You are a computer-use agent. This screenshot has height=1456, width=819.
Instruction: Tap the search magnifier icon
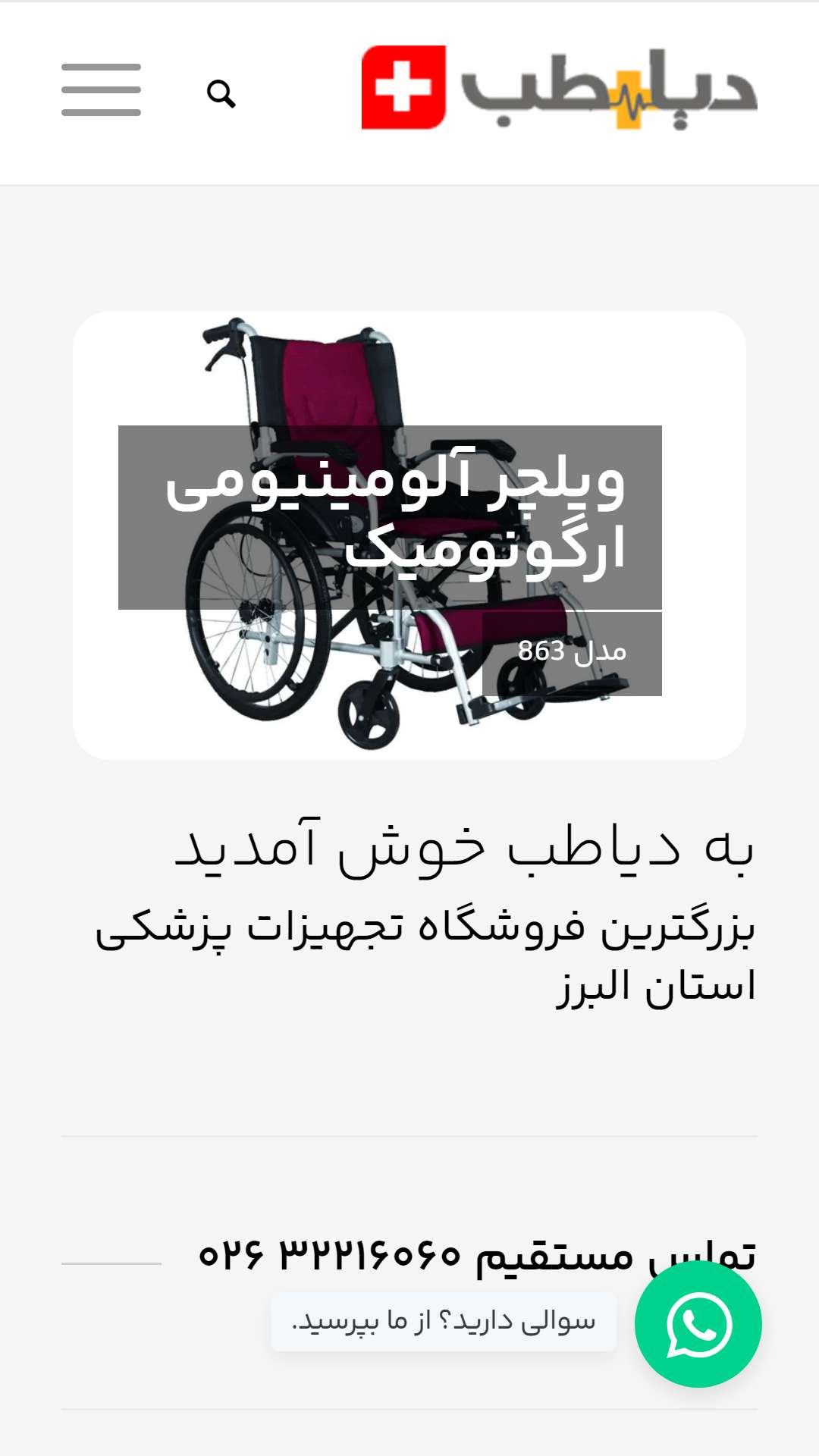[x=221, y=94]
